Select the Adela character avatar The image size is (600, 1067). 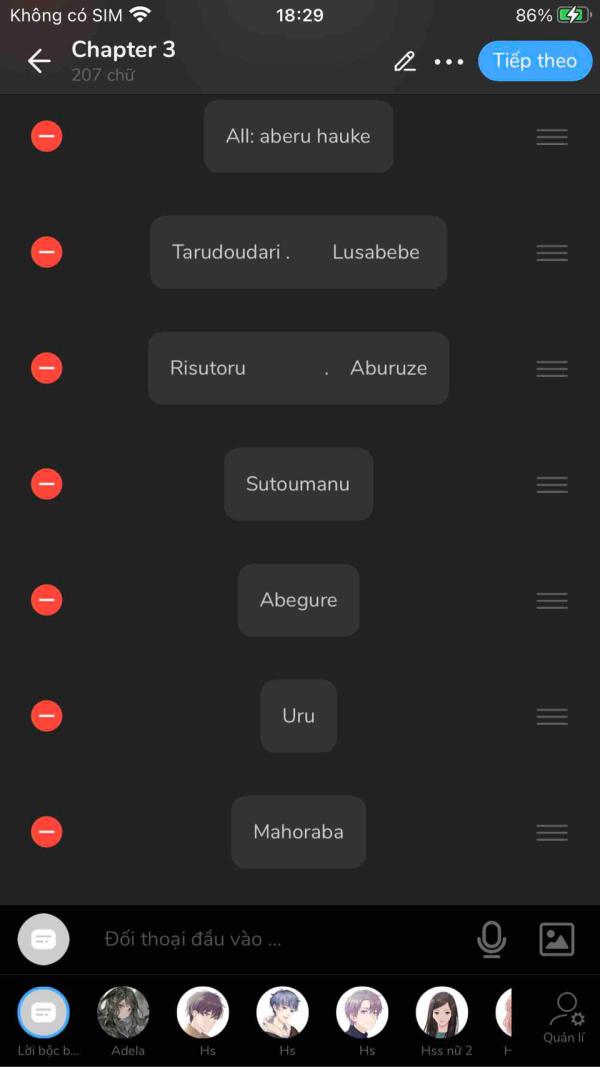[123, 1013]
